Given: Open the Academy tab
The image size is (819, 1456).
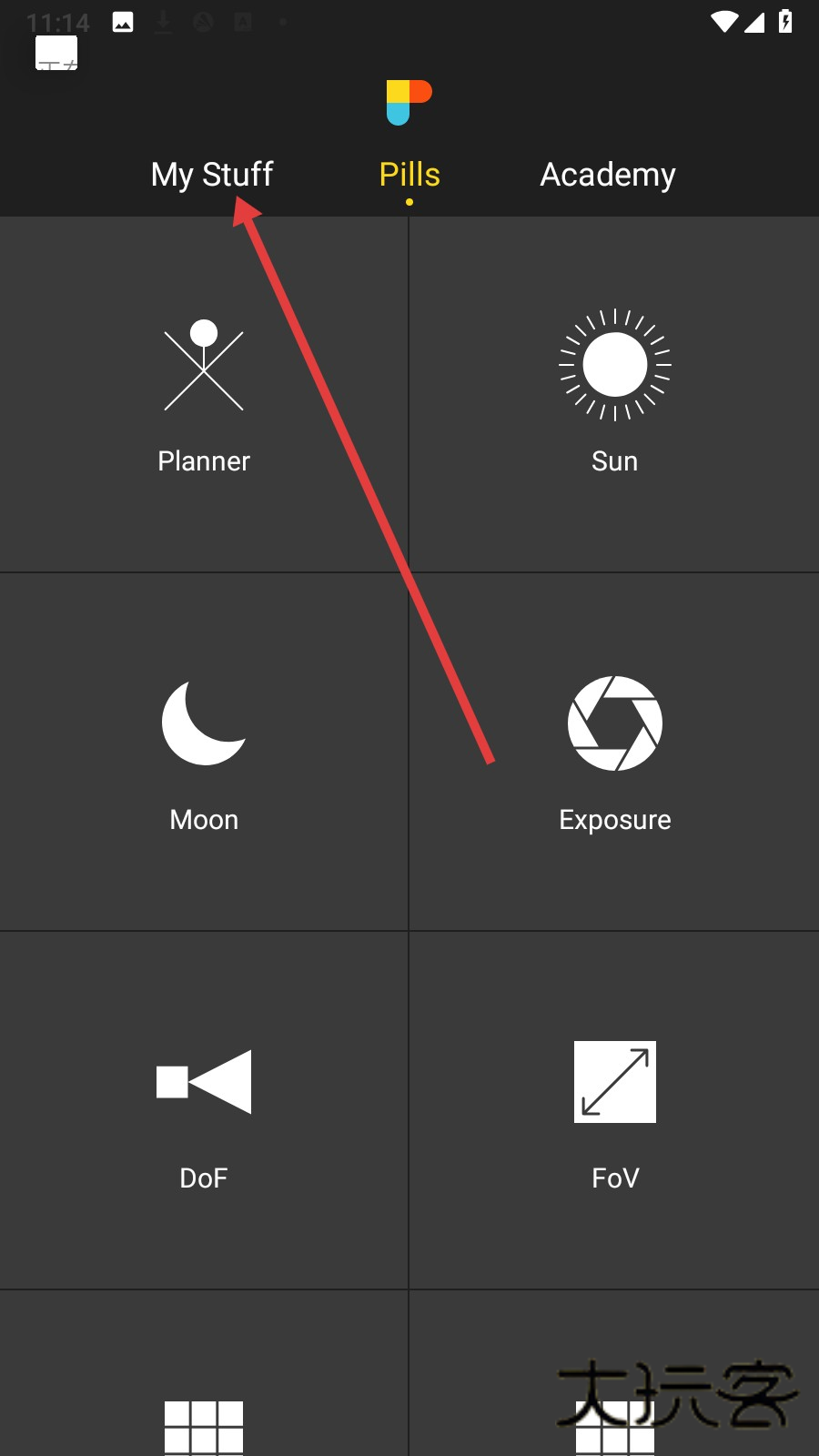Looking at the screenshot, I should (608, 174).
